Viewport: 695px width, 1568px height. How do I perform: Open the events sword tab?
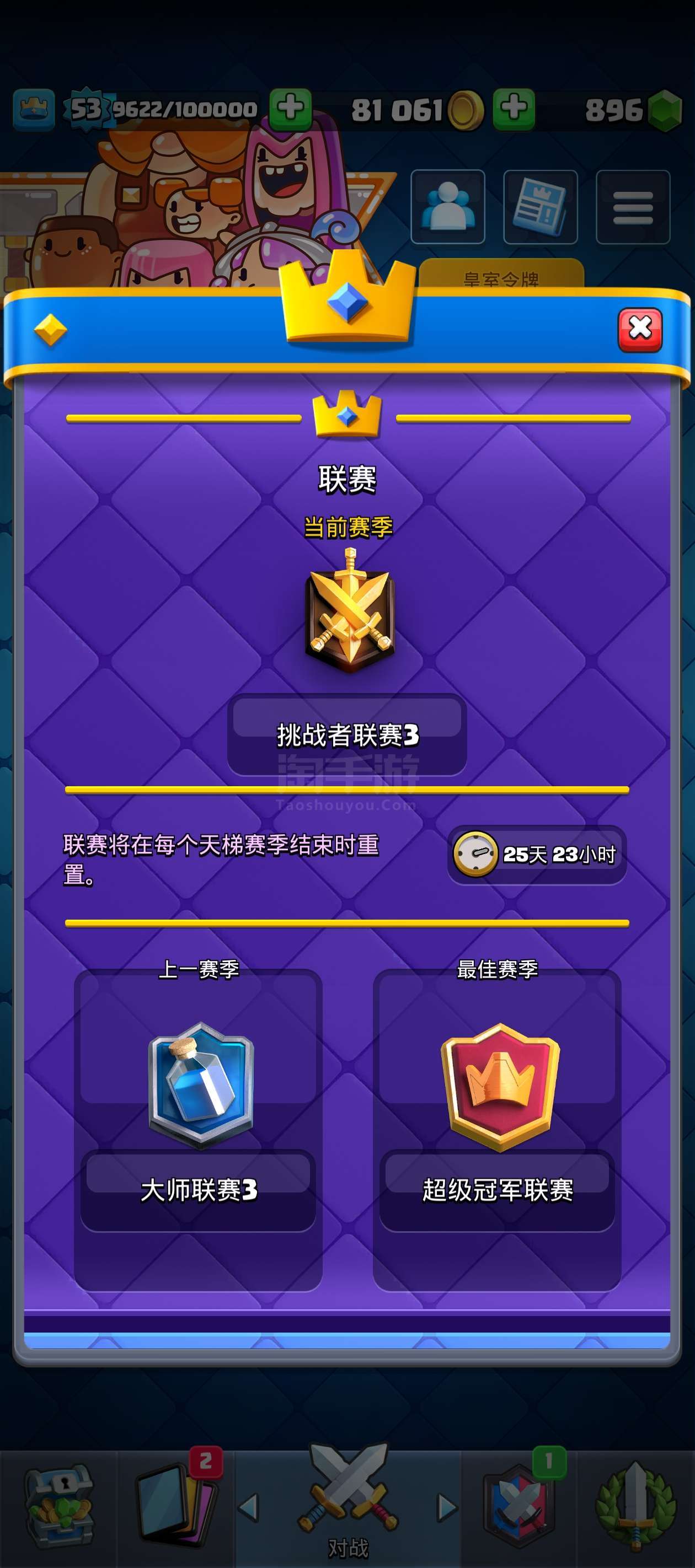(x=635, y=1506)
